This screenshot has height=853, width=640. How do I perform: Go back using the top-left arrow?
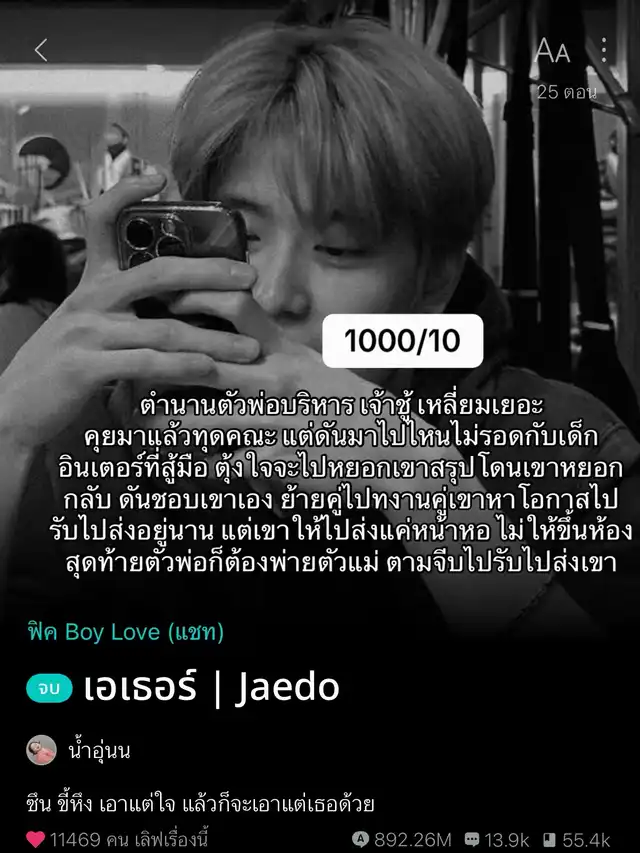[41, 51]
